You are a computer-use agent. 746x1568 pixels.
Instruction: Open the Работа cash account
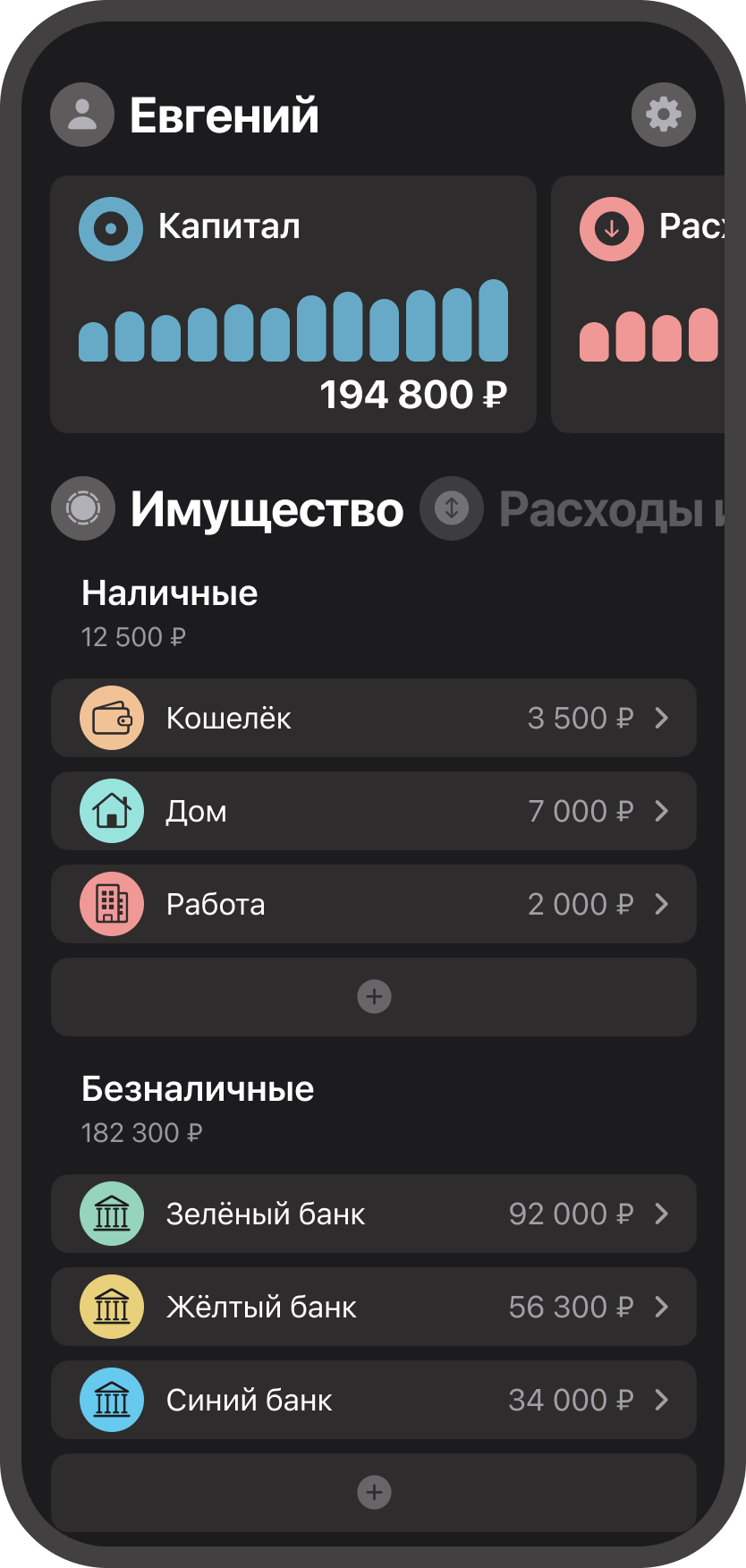(x=373, y=904)
